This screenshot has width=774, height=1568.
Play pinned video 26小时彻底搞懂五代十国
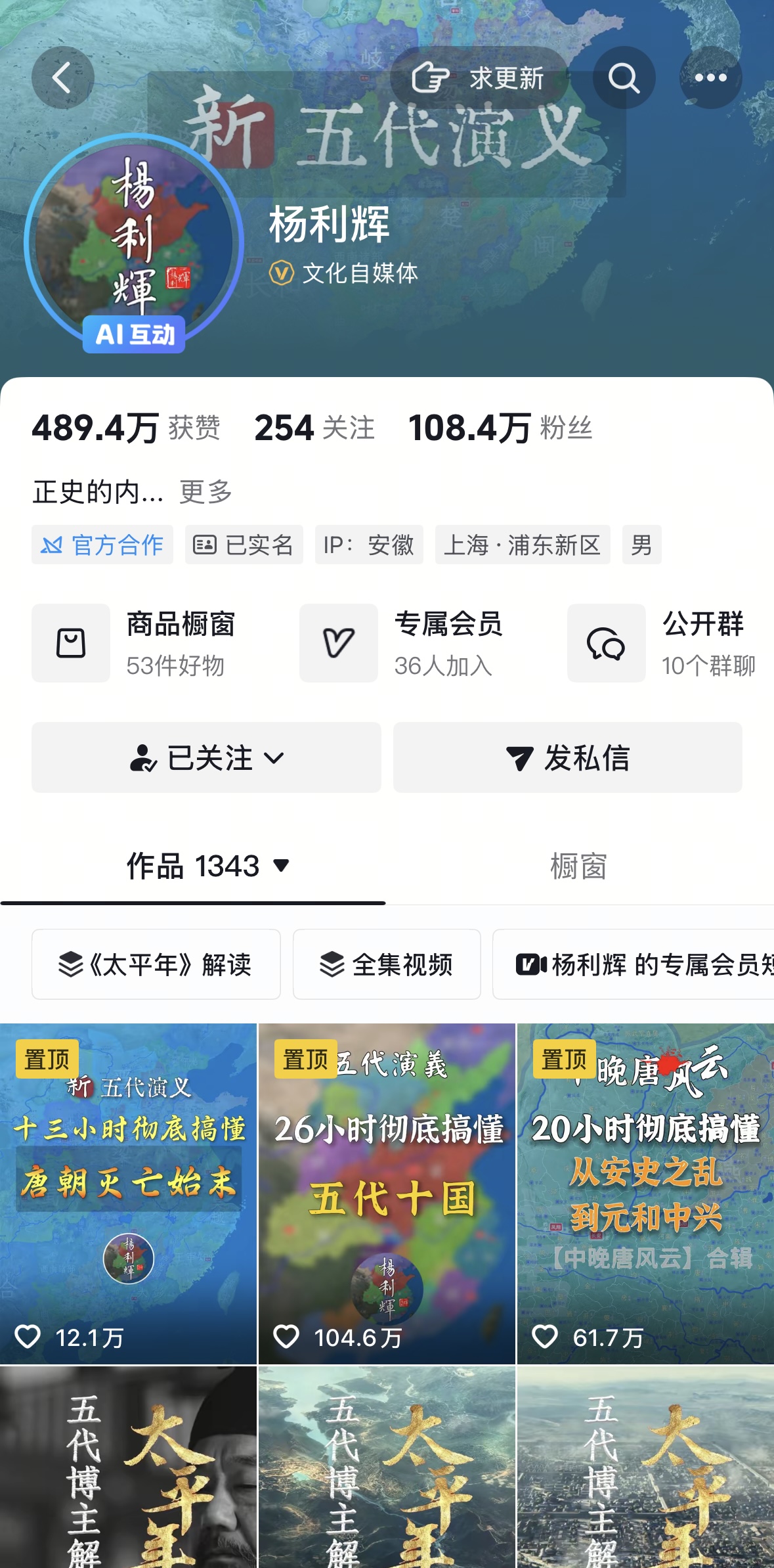click(x=387, y=1193)
